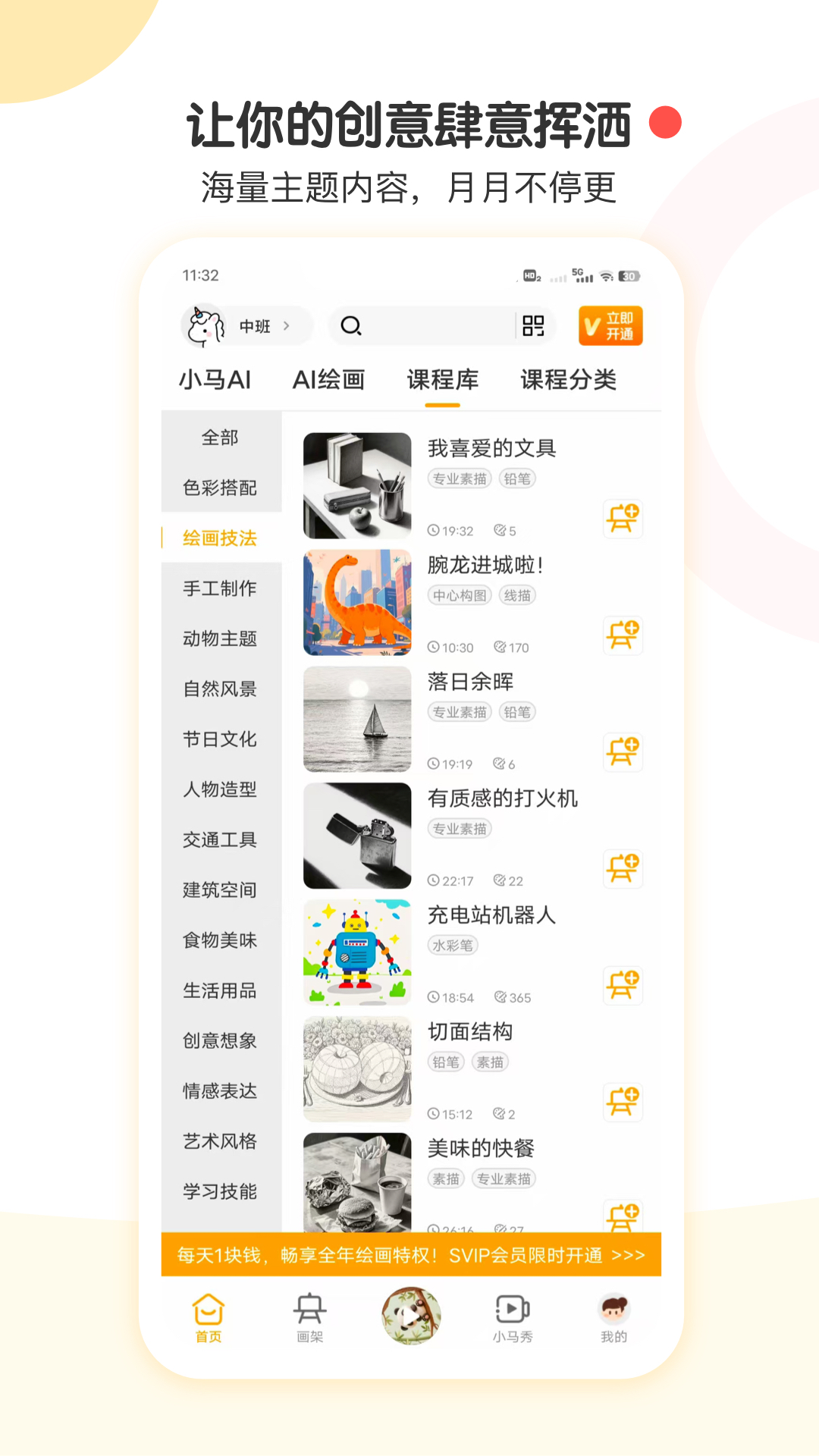Image resolution: width=819 pixels, height=1456 pixels.
Task: Tap the easel icon beside 落日余晖
Action: [623, 752]
